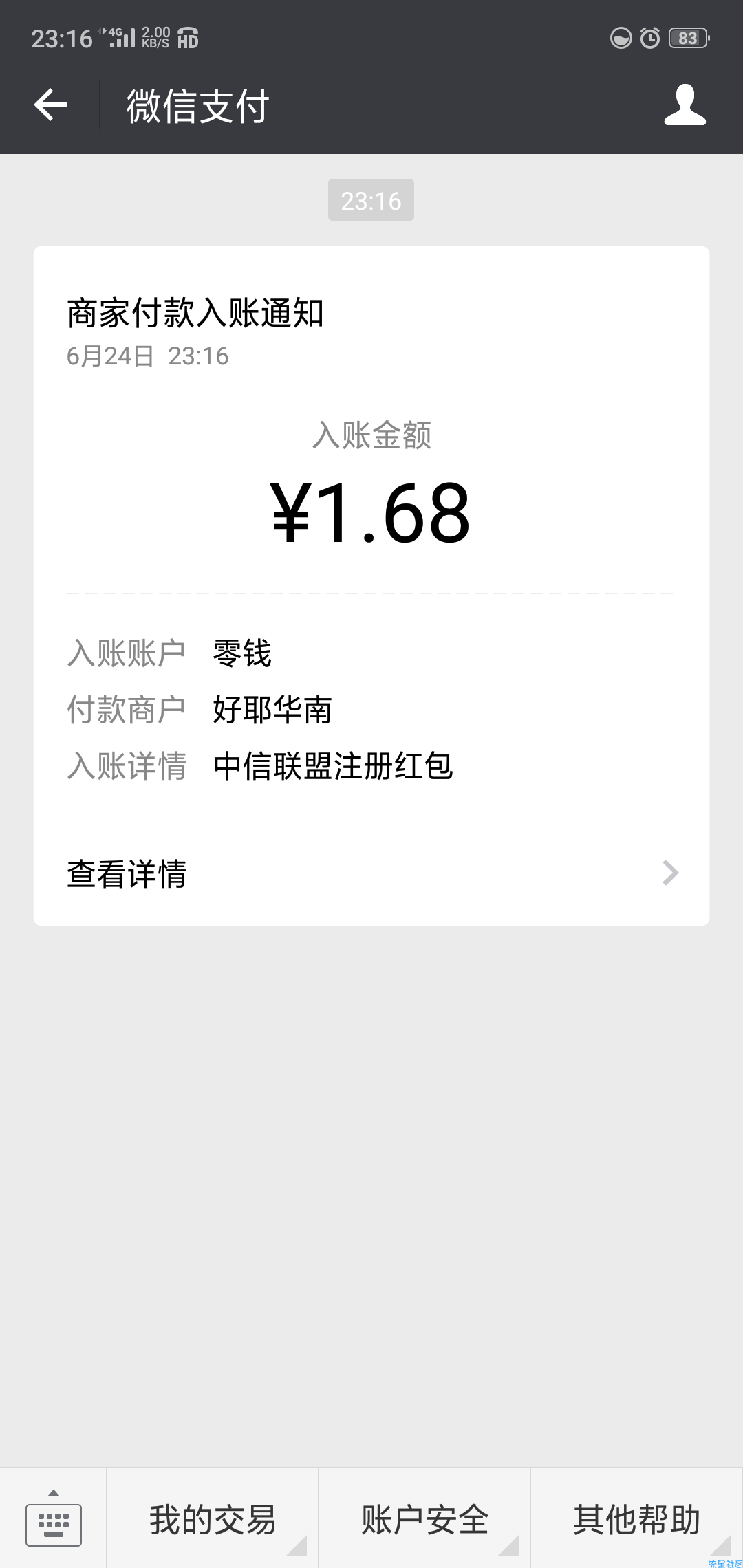Open the ¥1.68 payment notification card
Viewport: 743px width, 1568px height.
point(371,536)
